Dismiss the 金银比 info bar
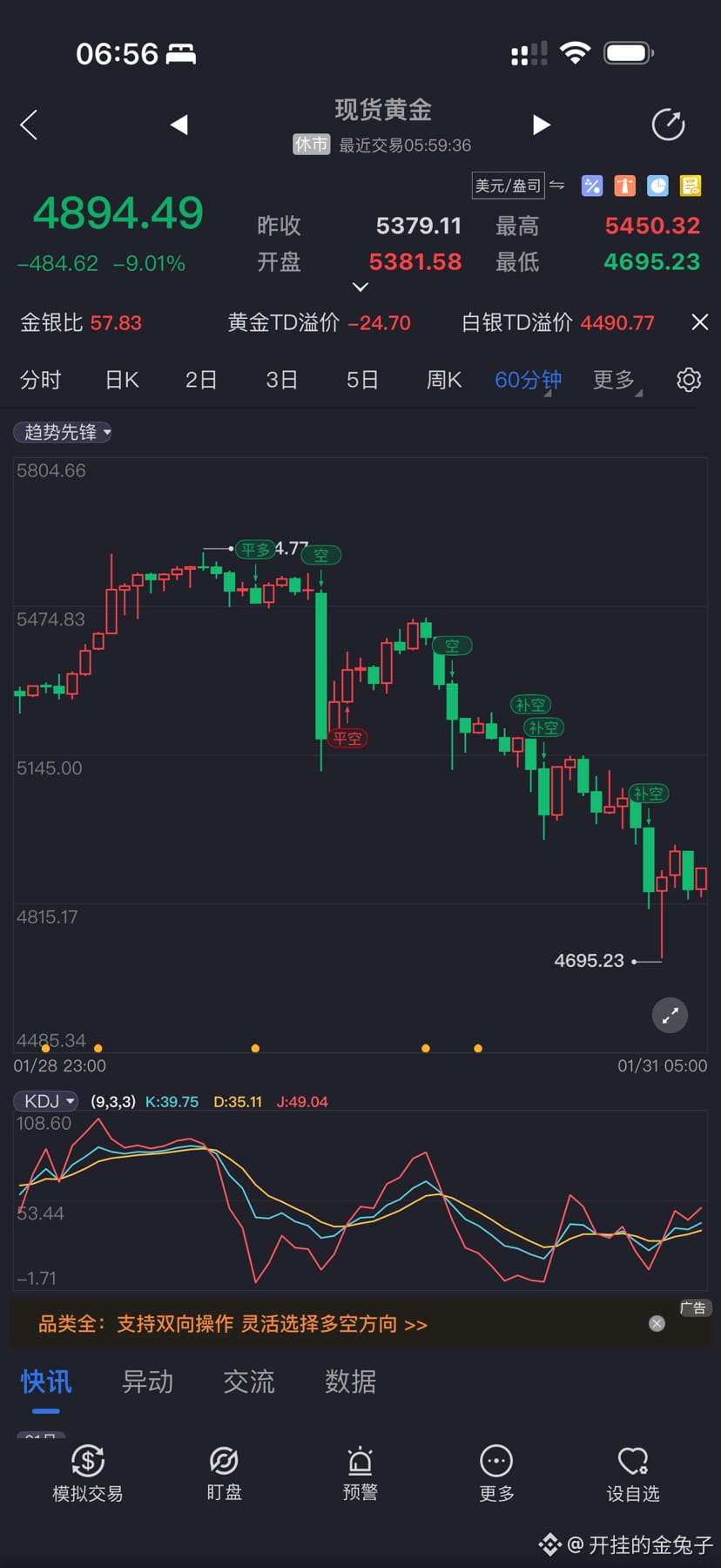The image size is (721, 1568). click(699, 322)
